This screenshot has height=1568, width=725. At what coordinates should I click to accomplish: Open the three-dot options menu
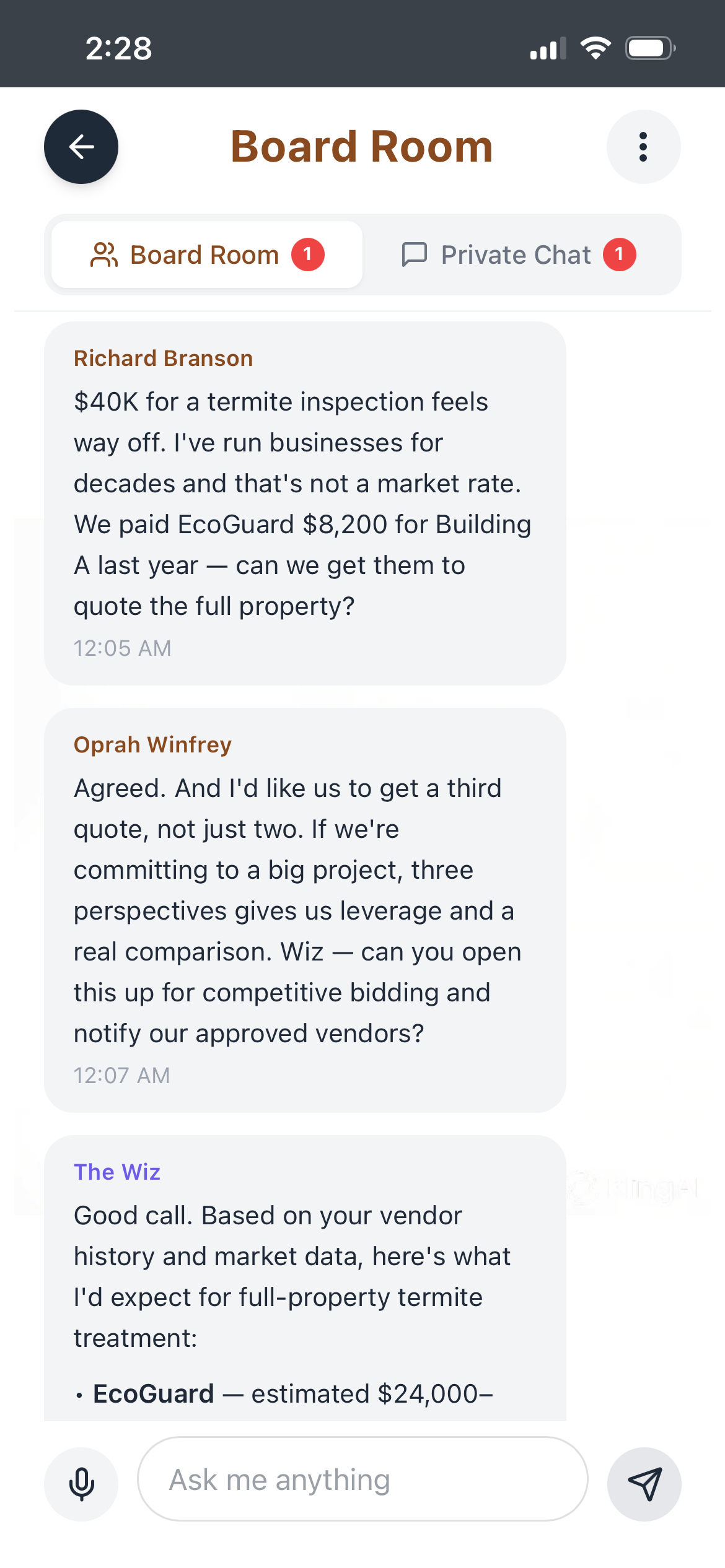[643, 146]
